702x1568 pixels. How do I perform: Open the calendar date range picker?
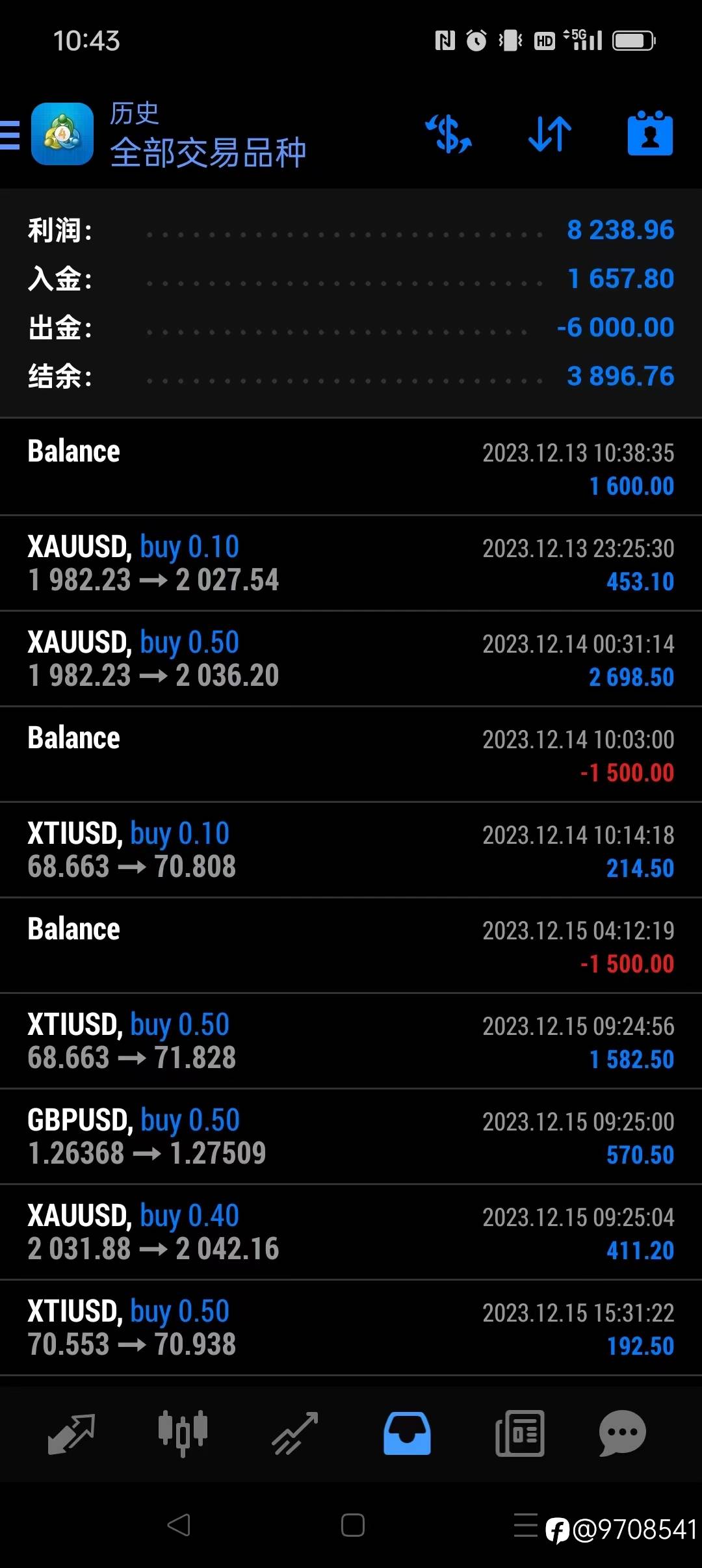point(650,134)
